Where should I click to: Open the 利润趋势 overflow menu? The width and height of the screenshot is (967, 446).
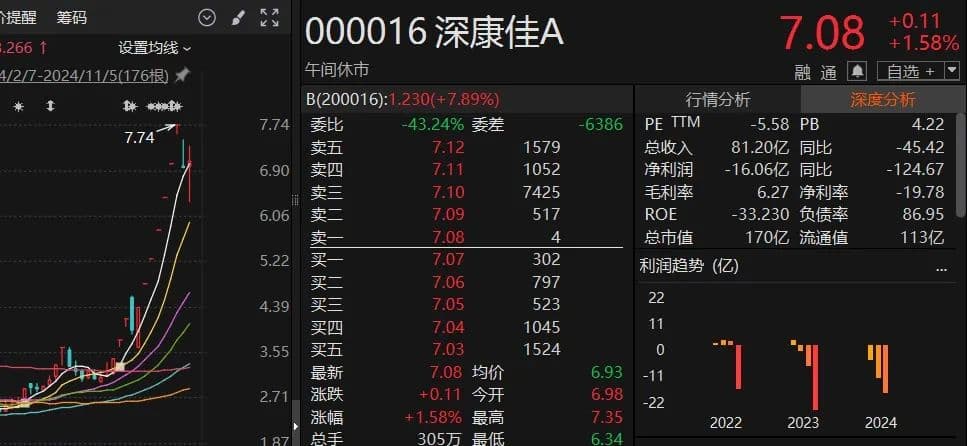tap(940, 268)
